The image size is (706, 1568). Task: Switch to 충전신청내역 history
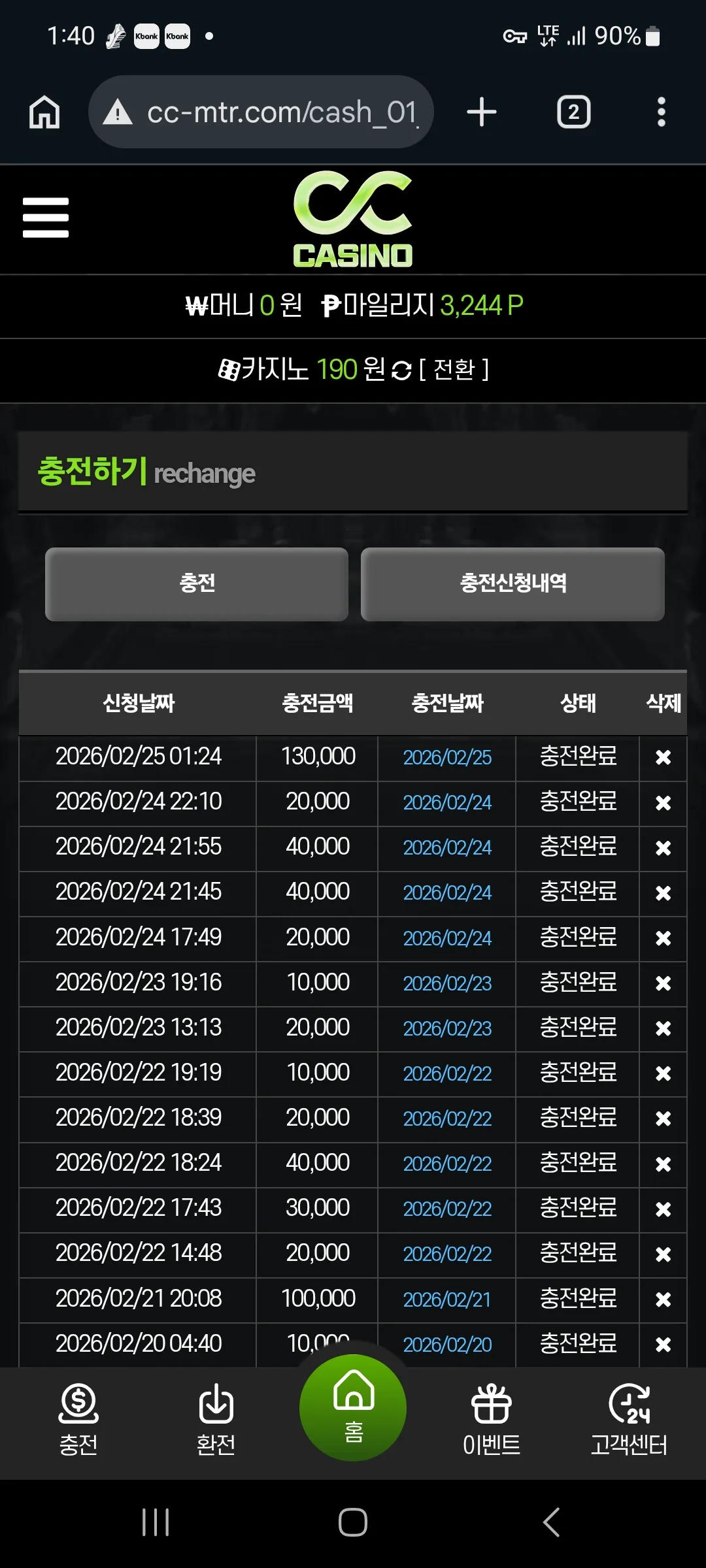click(x=513, y=583)
